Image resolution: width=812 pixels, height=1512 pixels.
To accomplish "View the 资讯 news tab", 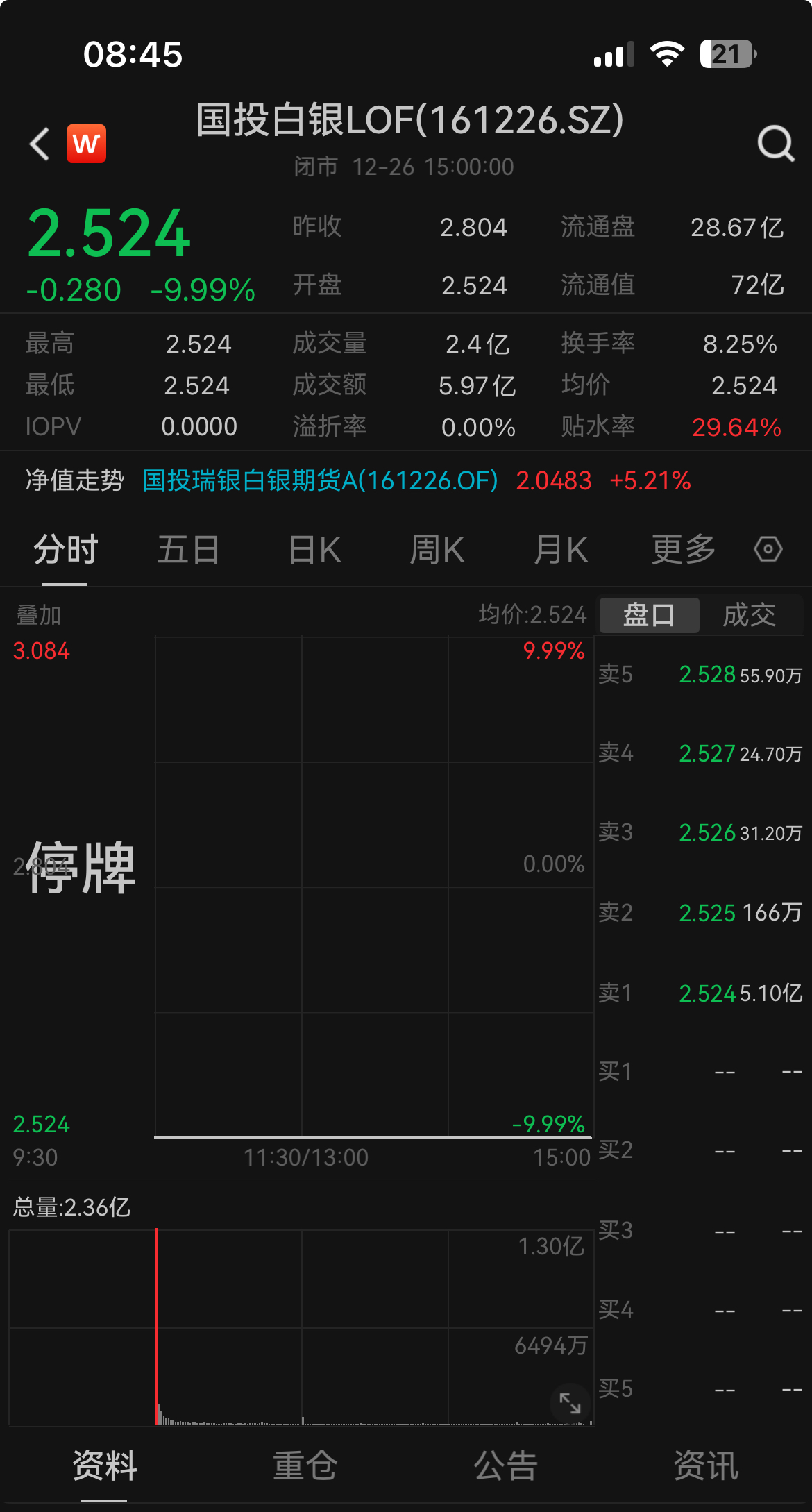I will [x=706, y=1465].
